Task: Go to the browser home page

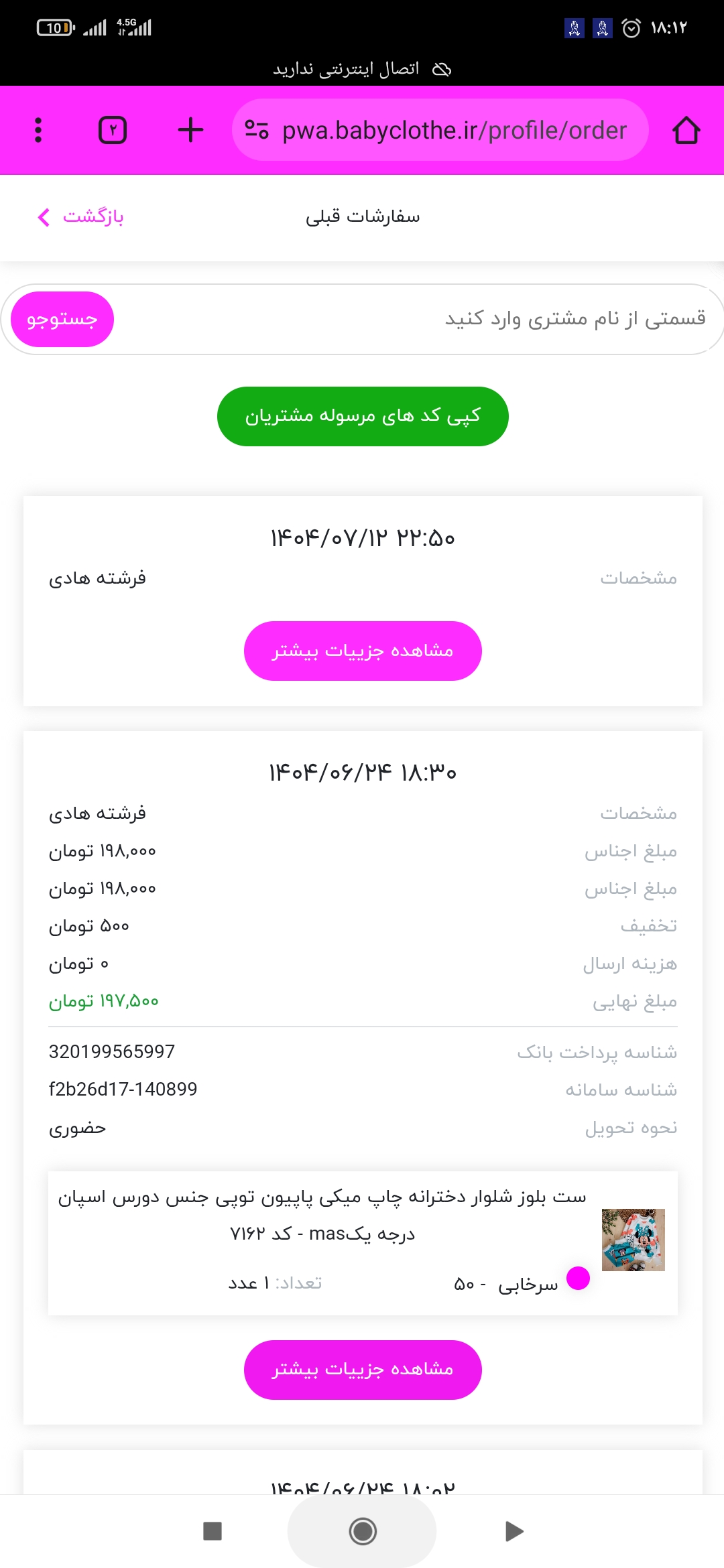Action: (x=686, y=130)
